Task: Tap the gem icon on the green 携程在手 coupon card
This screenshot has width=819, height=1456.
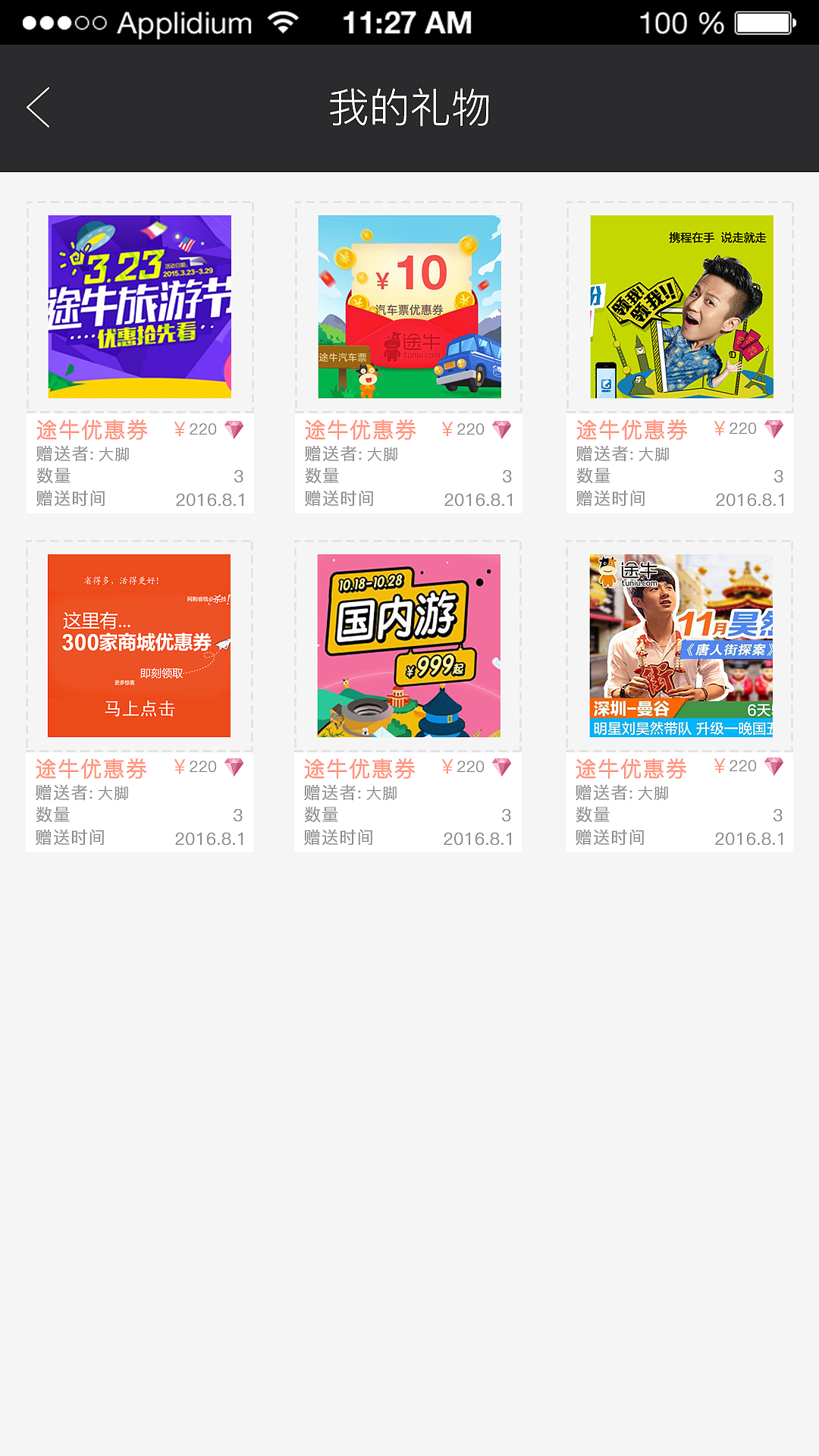Action: [x=775, y=428]
